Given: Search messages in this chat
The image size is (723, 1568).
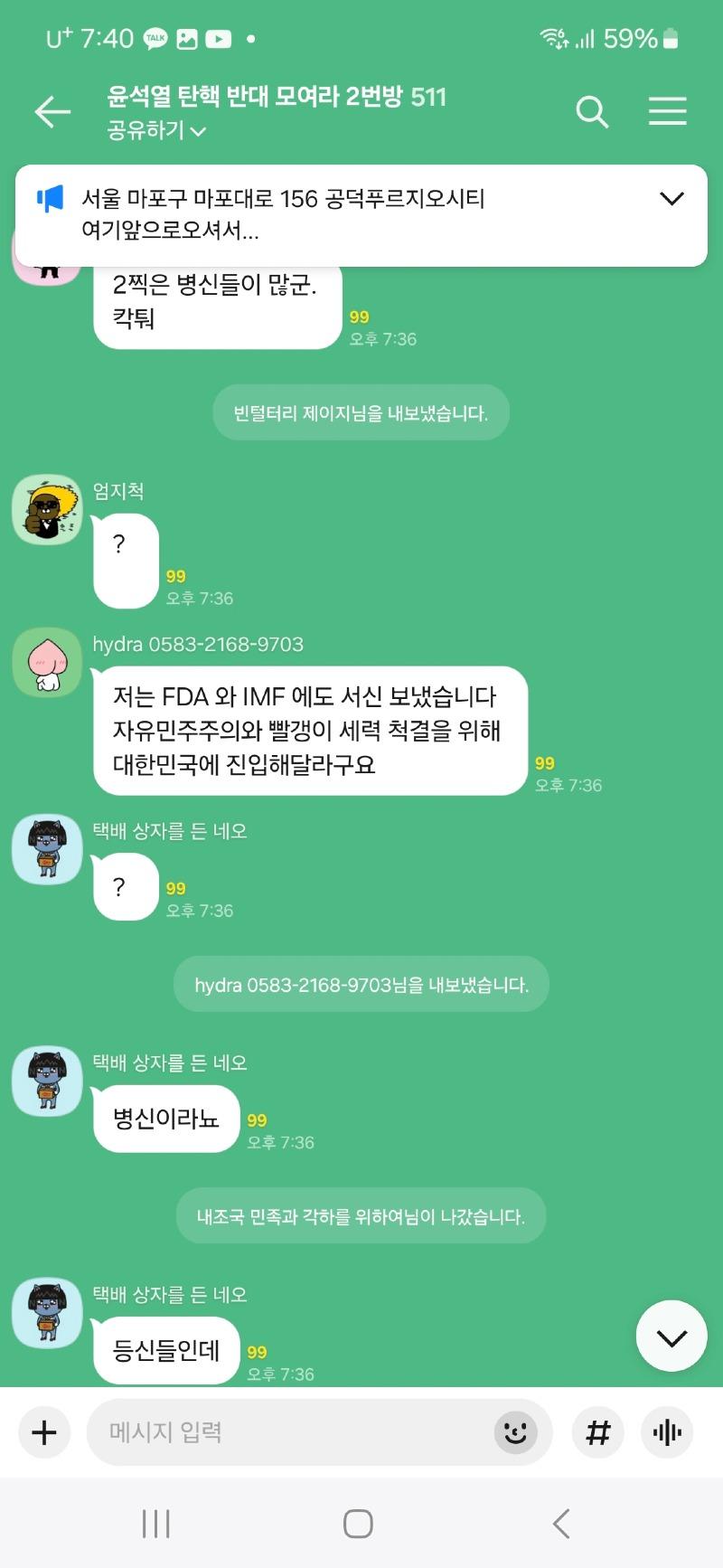Looking at the screenshot, I should click(592, 112).
